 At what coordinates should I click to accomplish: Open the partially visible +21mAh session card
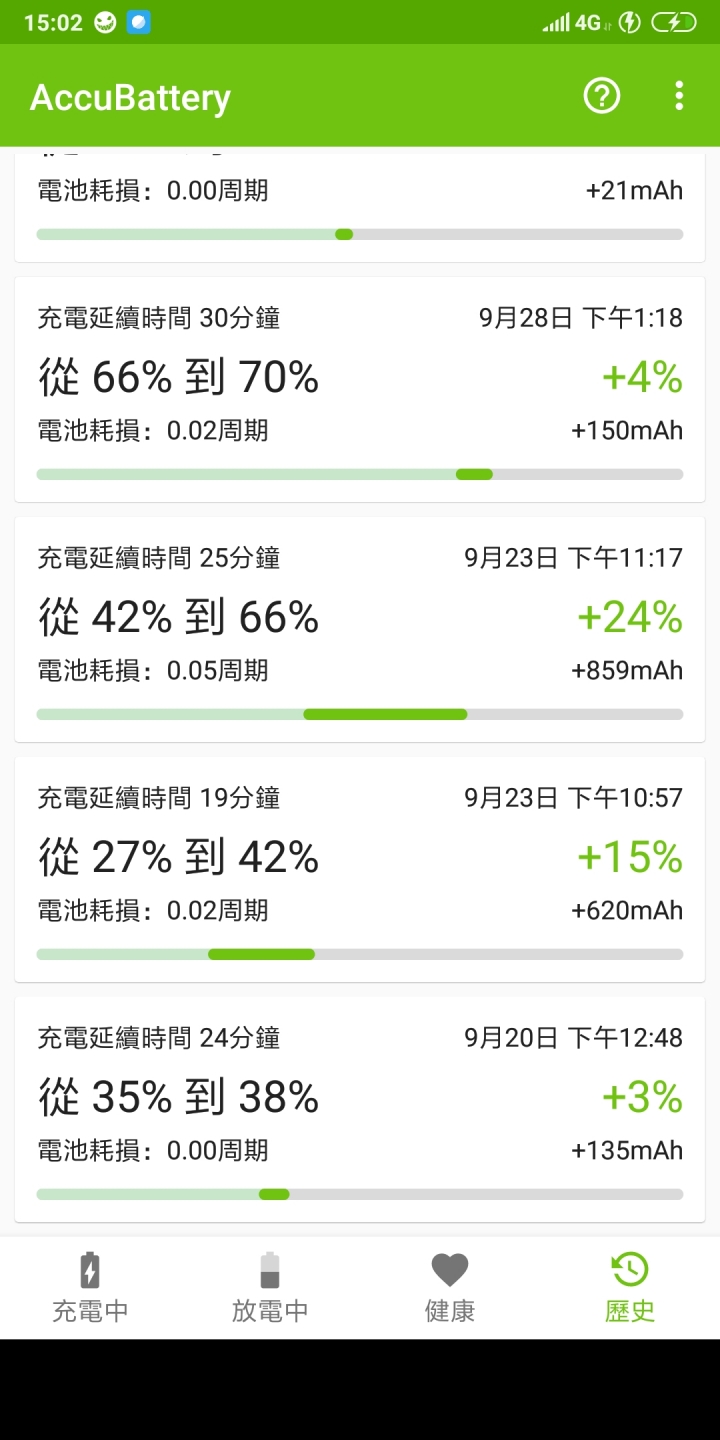click(360, 205)
